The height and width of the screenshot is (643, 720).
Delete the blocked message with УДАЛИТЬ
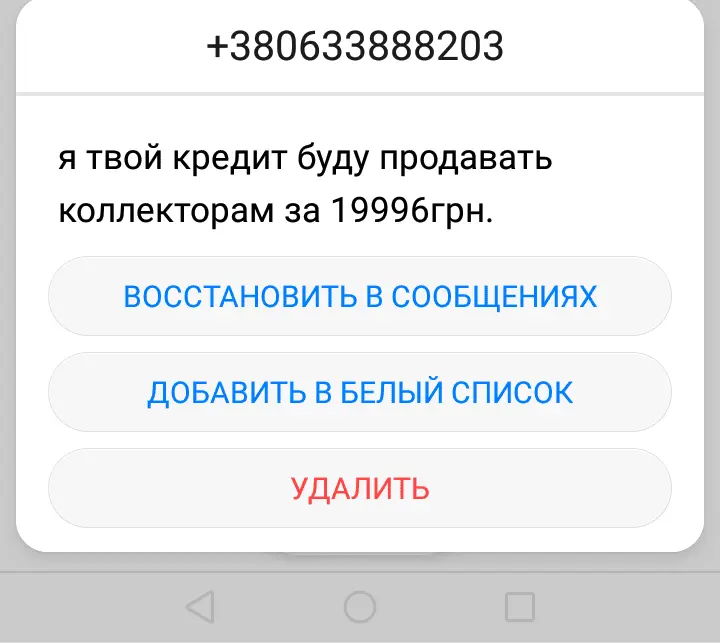point(360,488)
